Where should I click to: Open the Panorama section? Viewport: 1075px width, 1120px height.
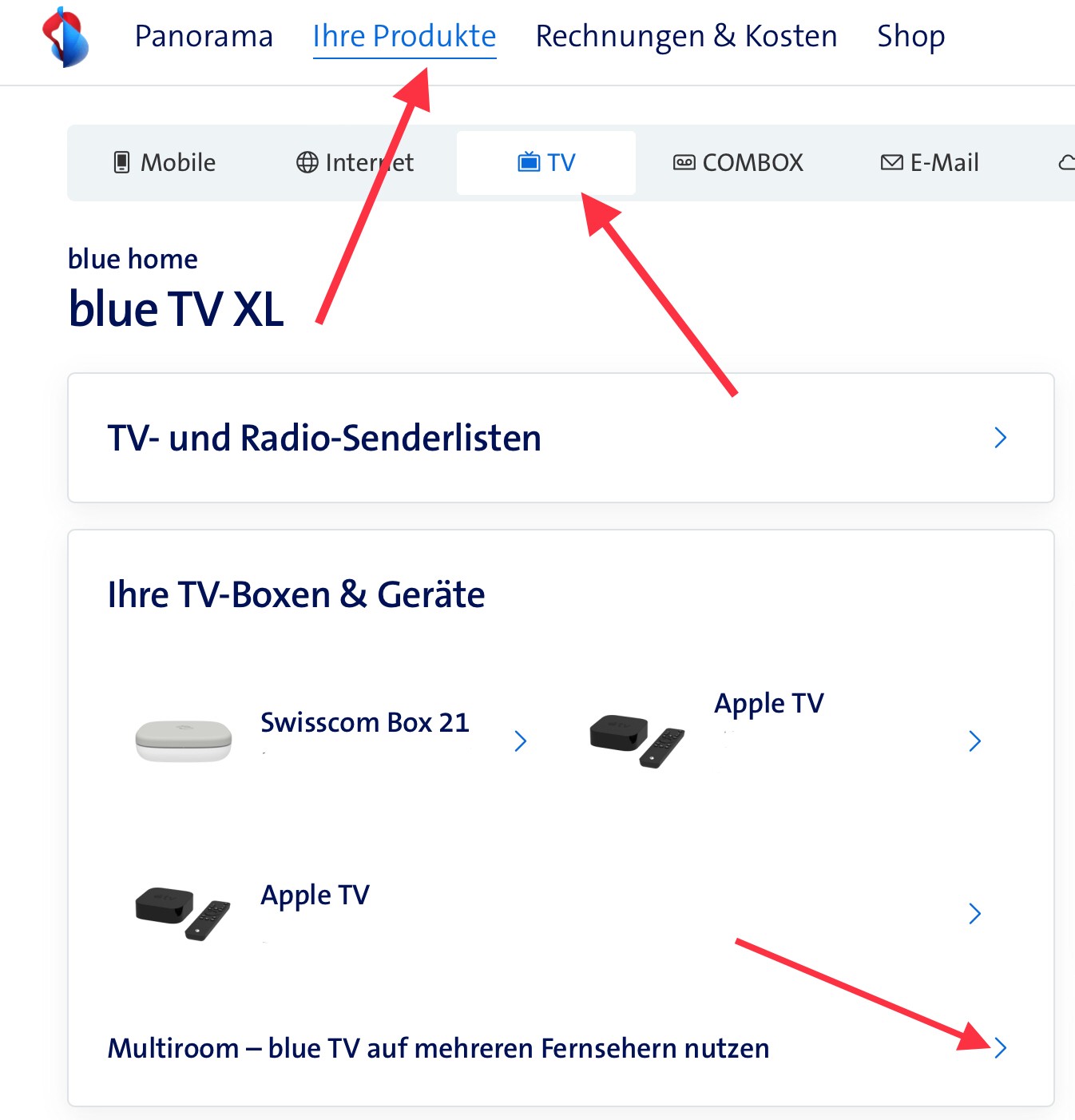204,37
